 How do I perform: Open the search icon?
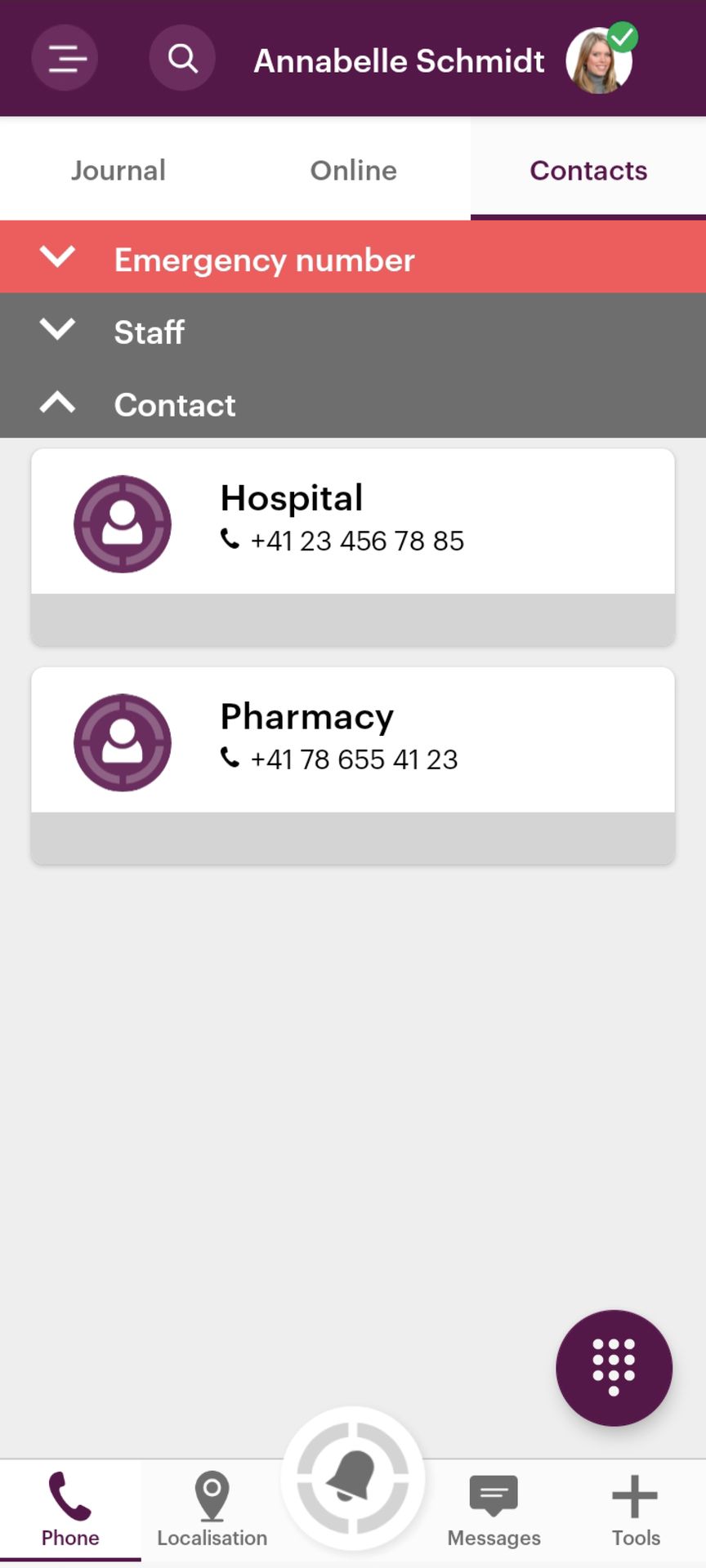point(182,59)
